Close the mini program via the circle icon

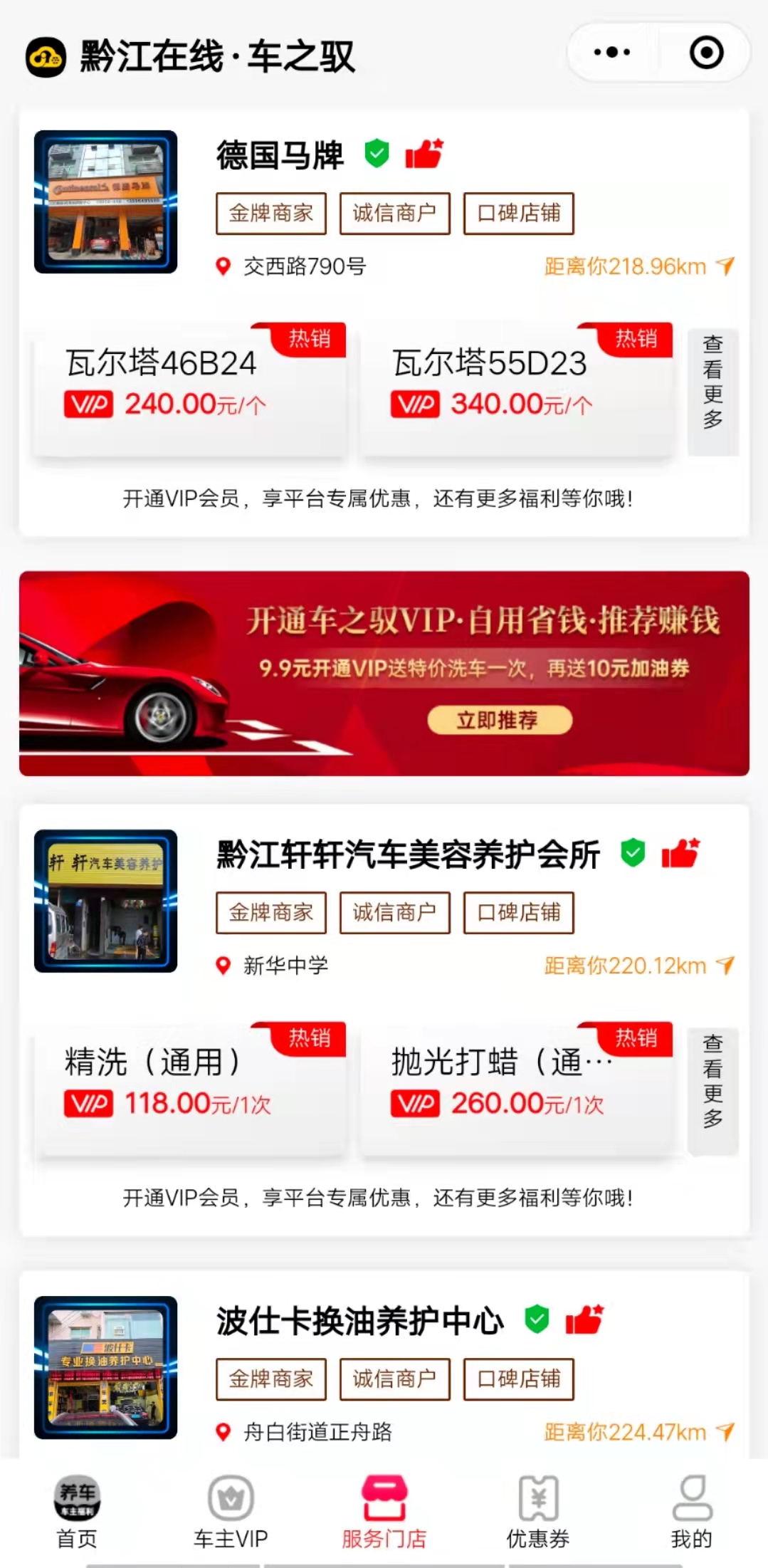coord(706,53)
